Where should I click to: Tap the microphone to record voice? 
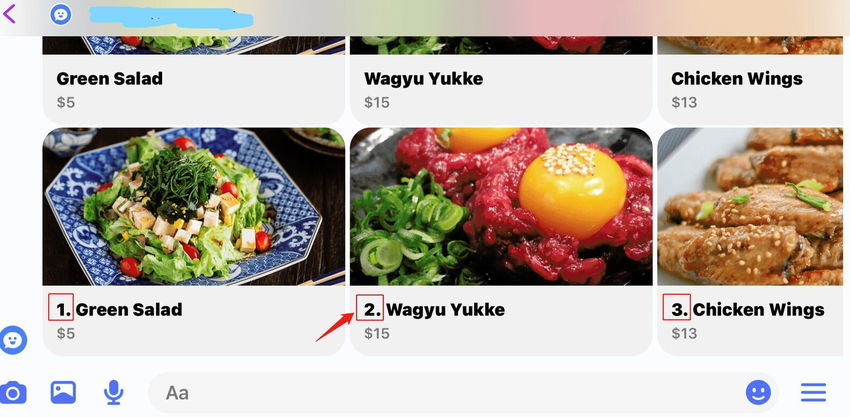point(113,392)
